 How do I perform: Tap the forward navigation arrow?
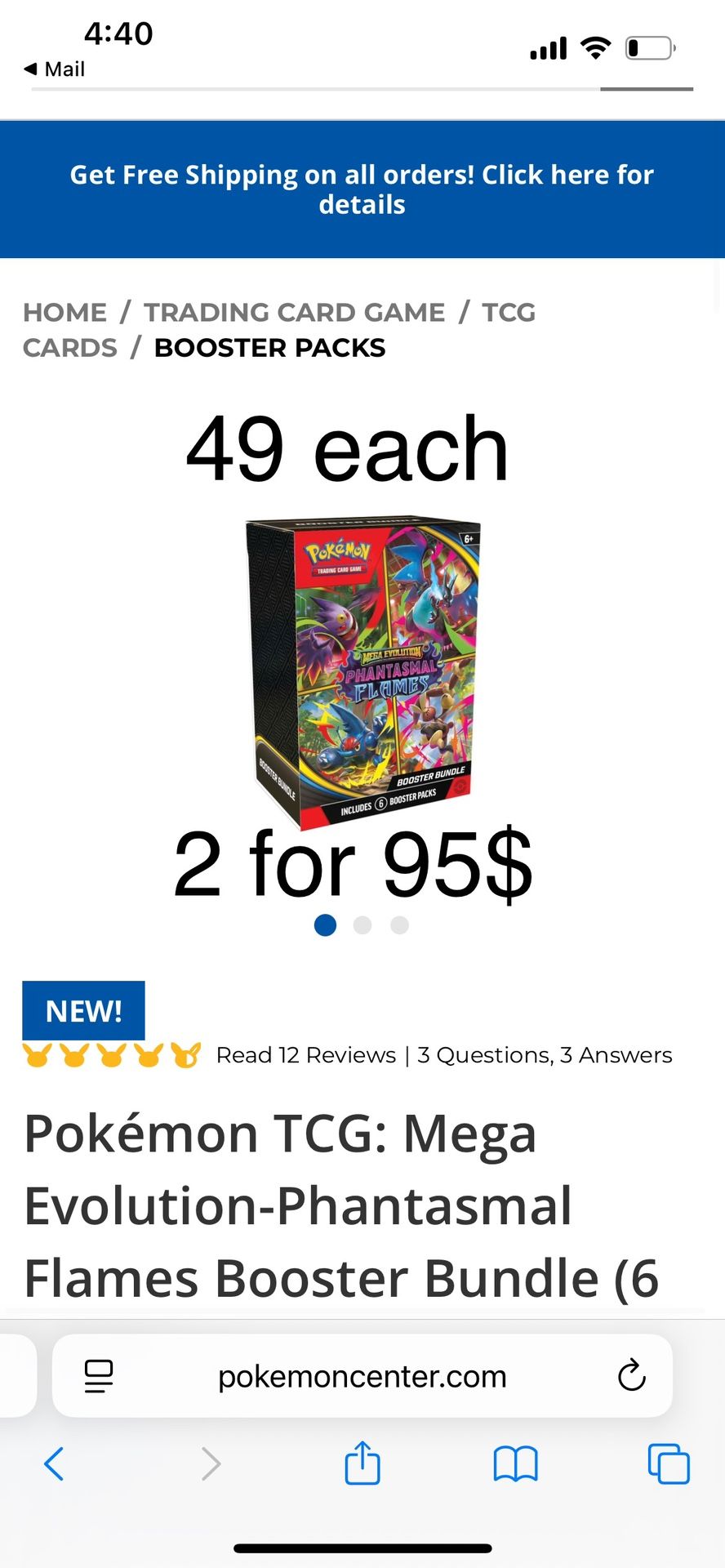click(211, 1464)
